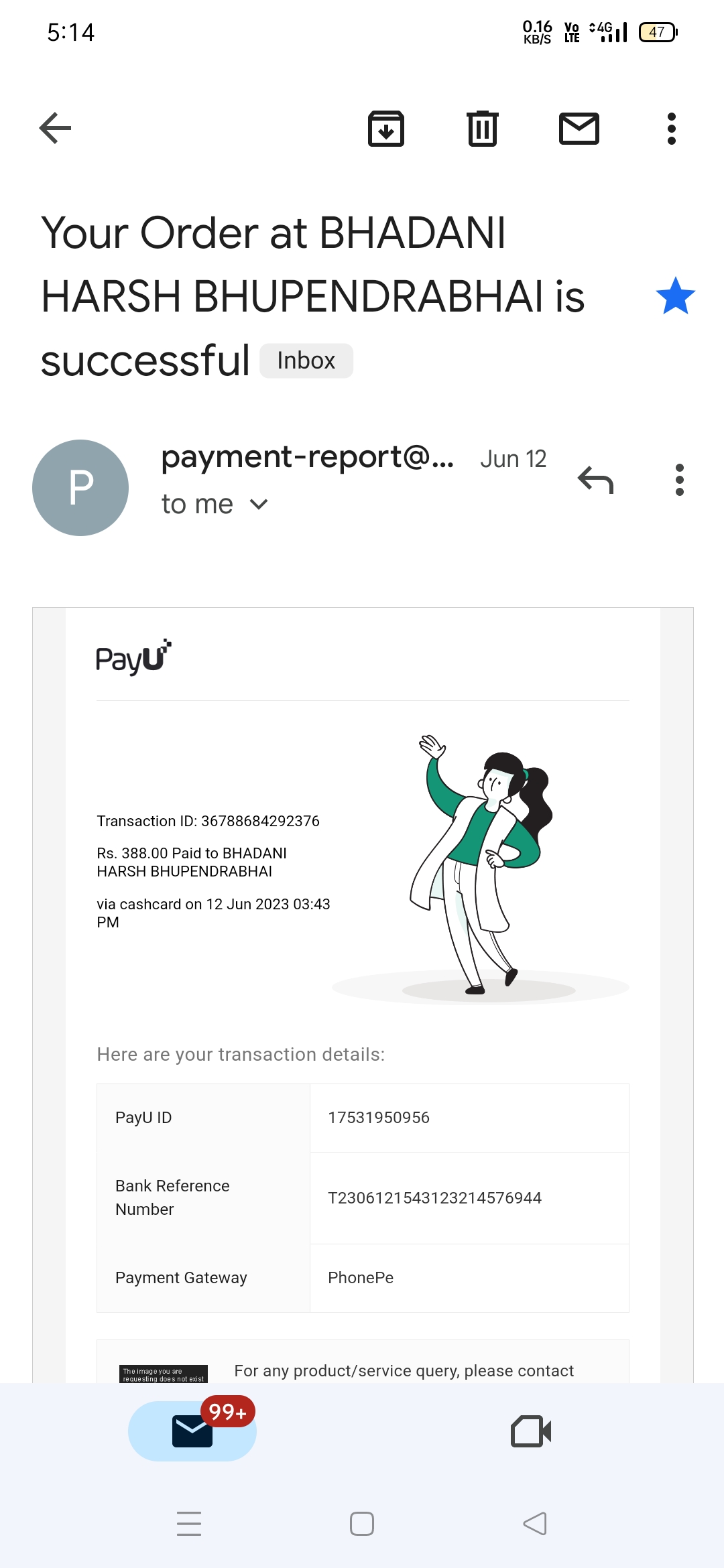This screenshot has height=1568, width=724.
Task: Mark this email as unread
Action: [579, 128]
